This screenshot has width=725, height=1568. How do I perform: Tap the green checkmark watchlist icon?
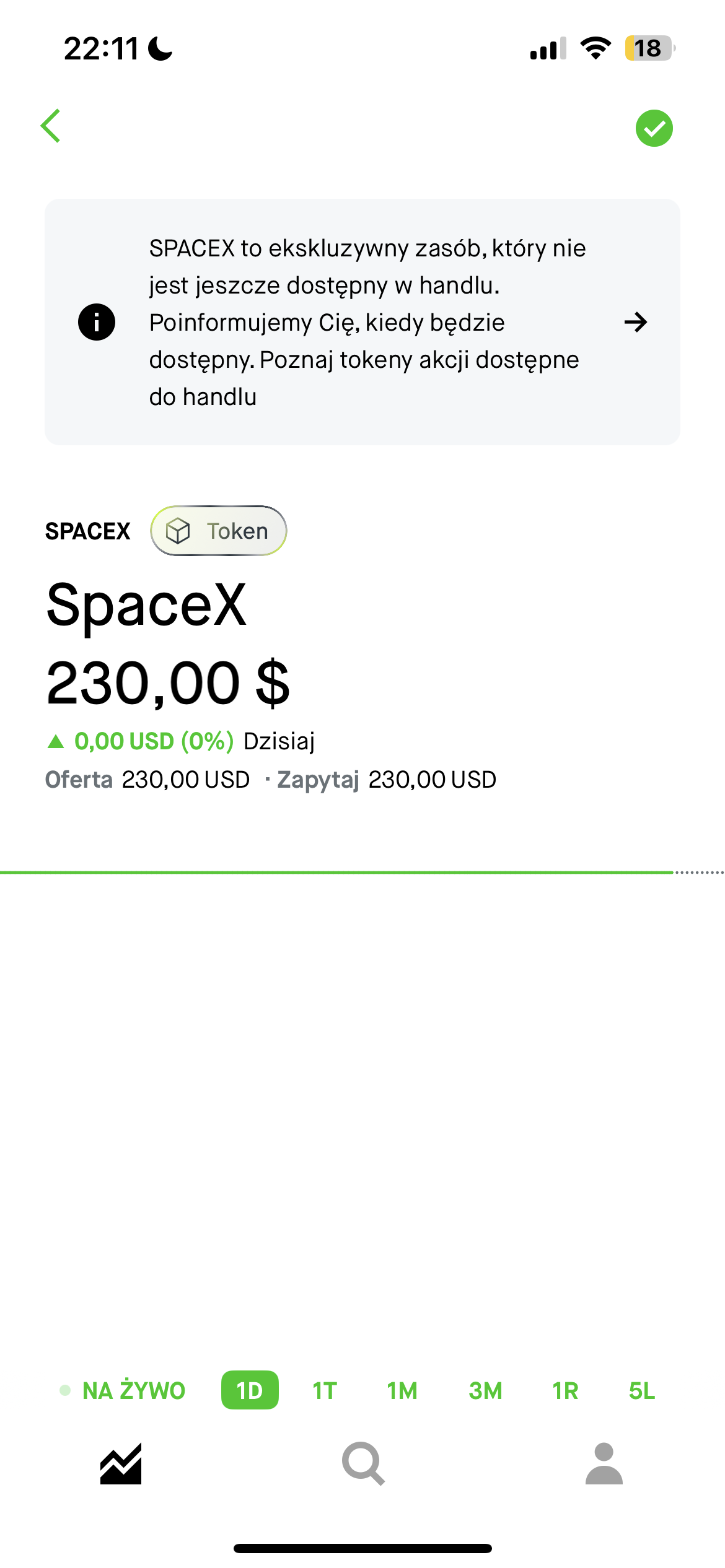654,128
